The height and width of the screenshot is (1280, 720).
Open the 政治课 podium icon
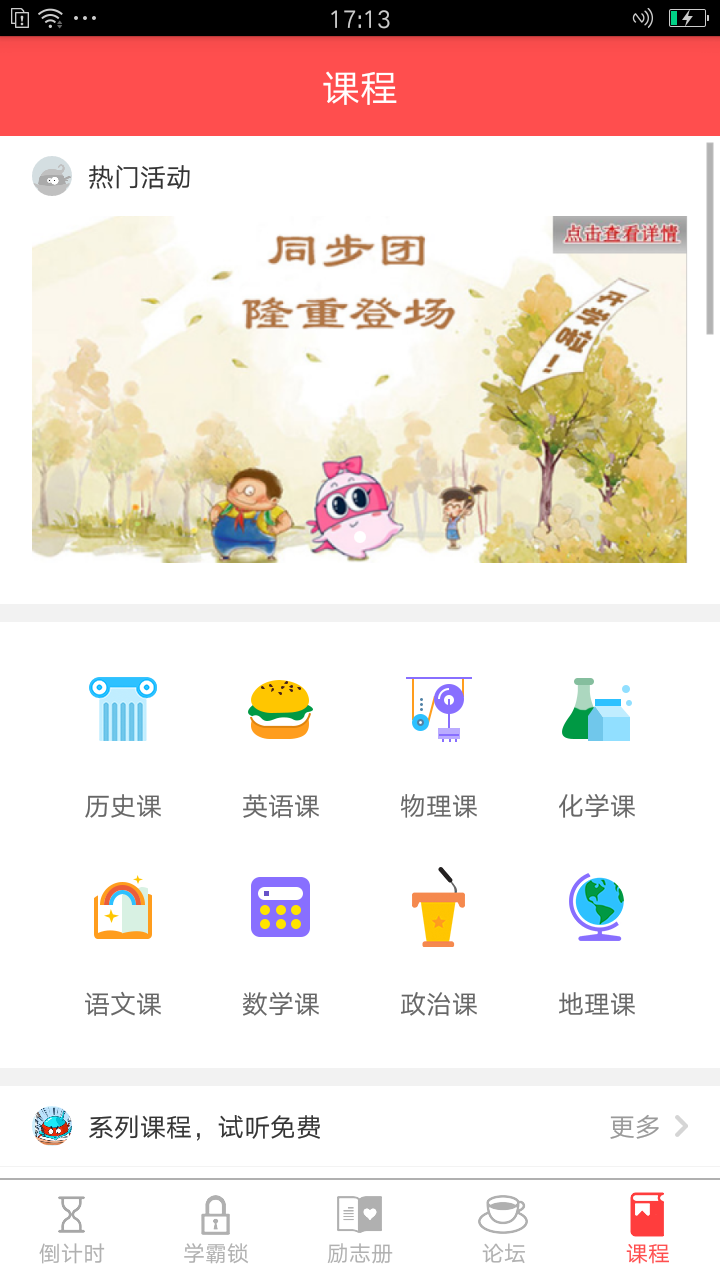point(438,906)
